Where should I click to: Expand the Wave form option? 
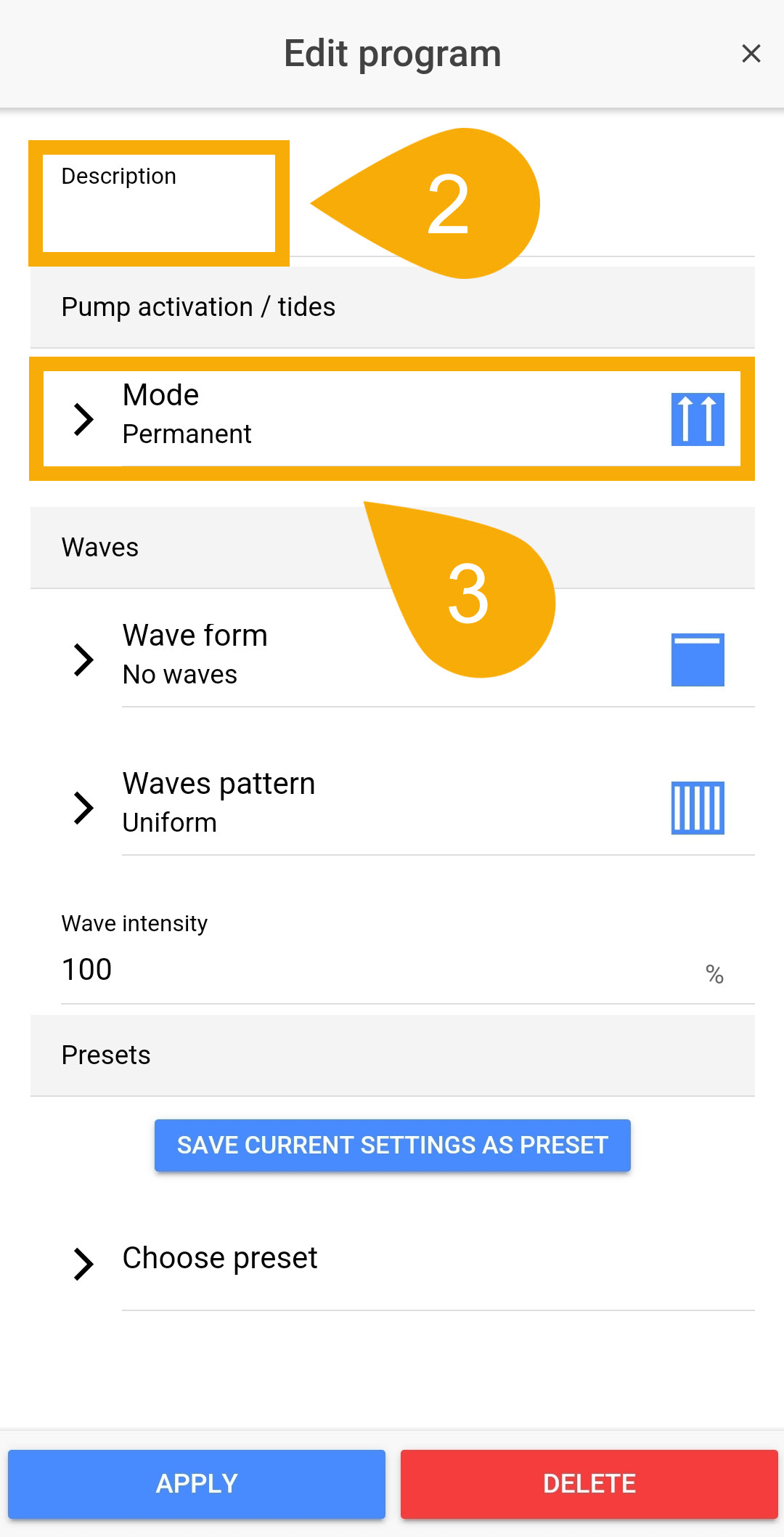click(x=392, y=655)
